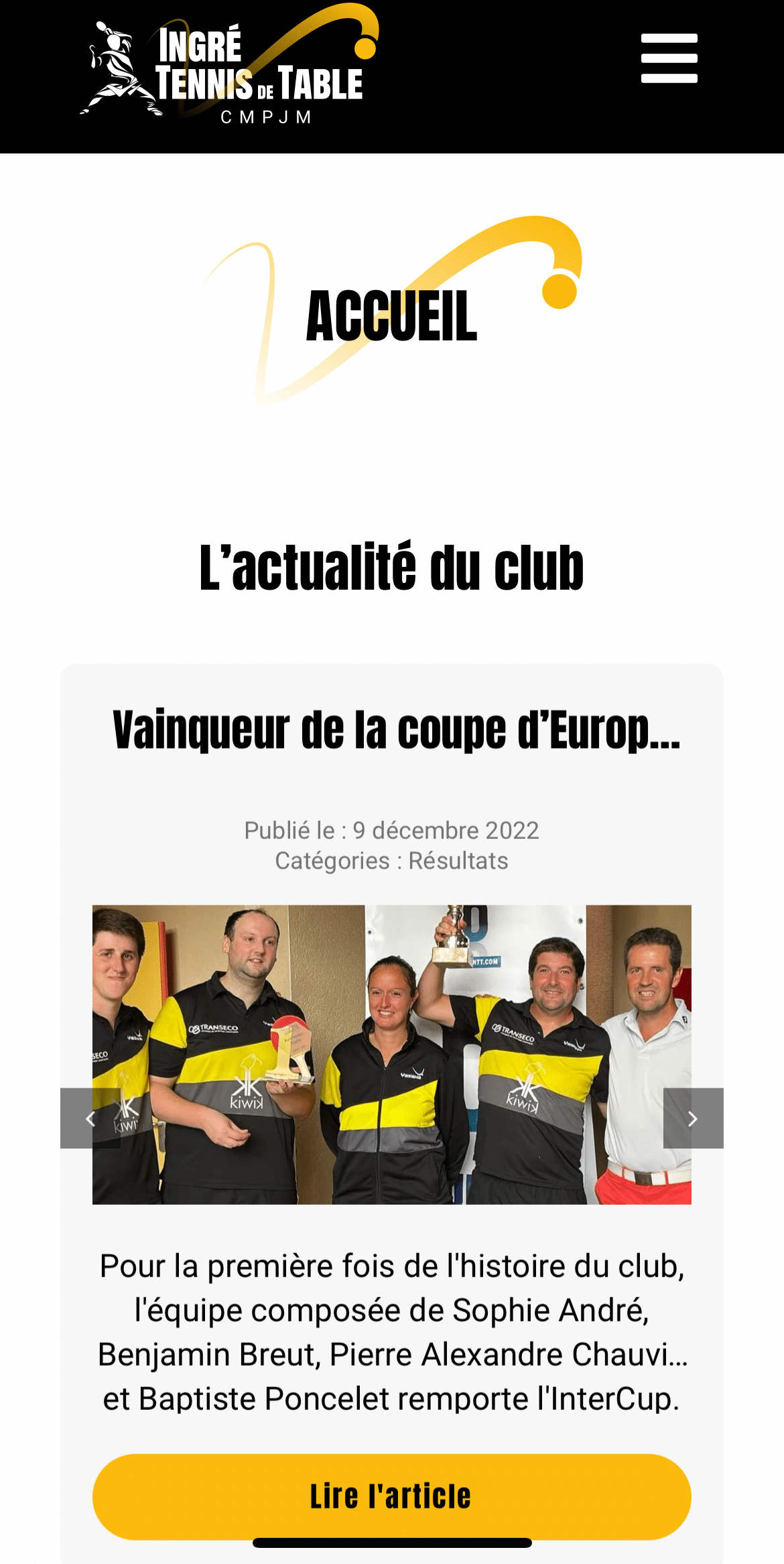Tap the Ingré Tennis de Table logo

point(229,69)
